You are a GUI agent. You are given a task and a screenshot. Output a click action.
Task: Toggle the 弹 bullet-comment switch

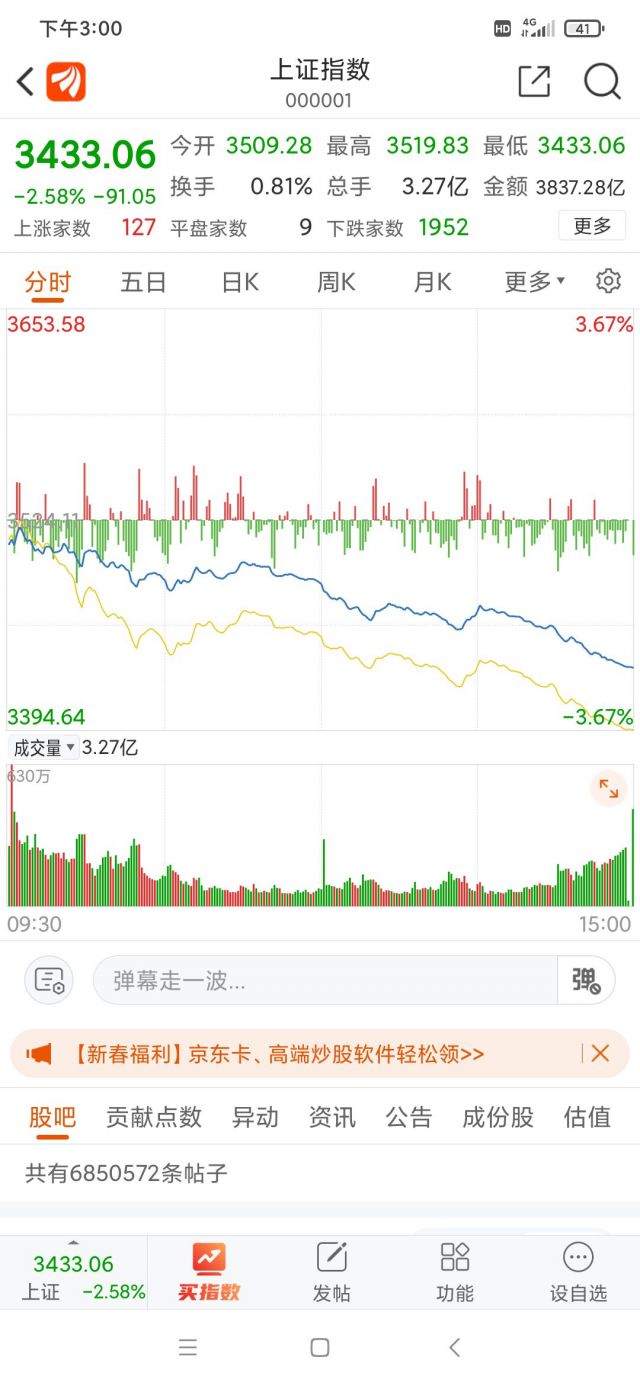tap(586, 980)
